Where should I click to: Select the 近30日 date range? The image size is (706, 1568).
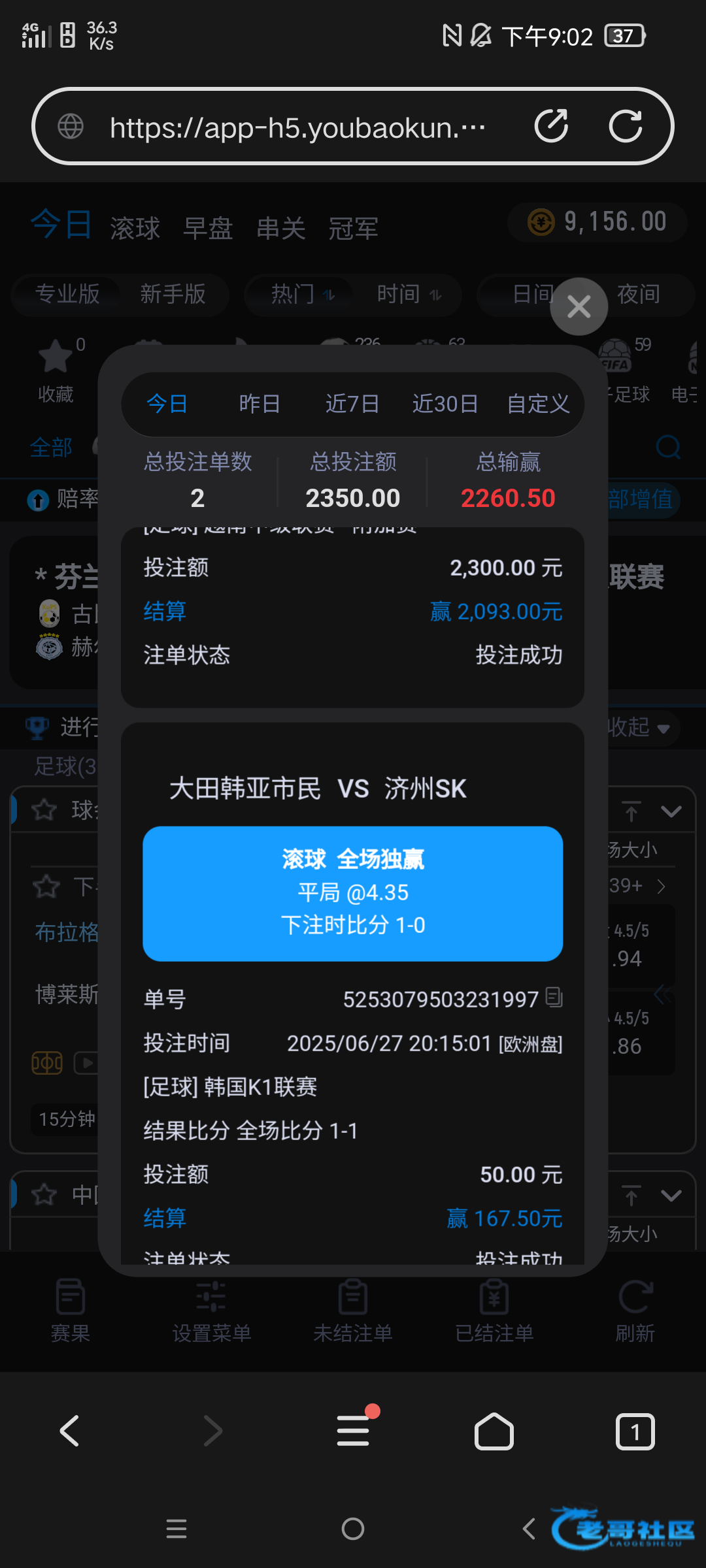pyautogui.click(x=445, y=404)
